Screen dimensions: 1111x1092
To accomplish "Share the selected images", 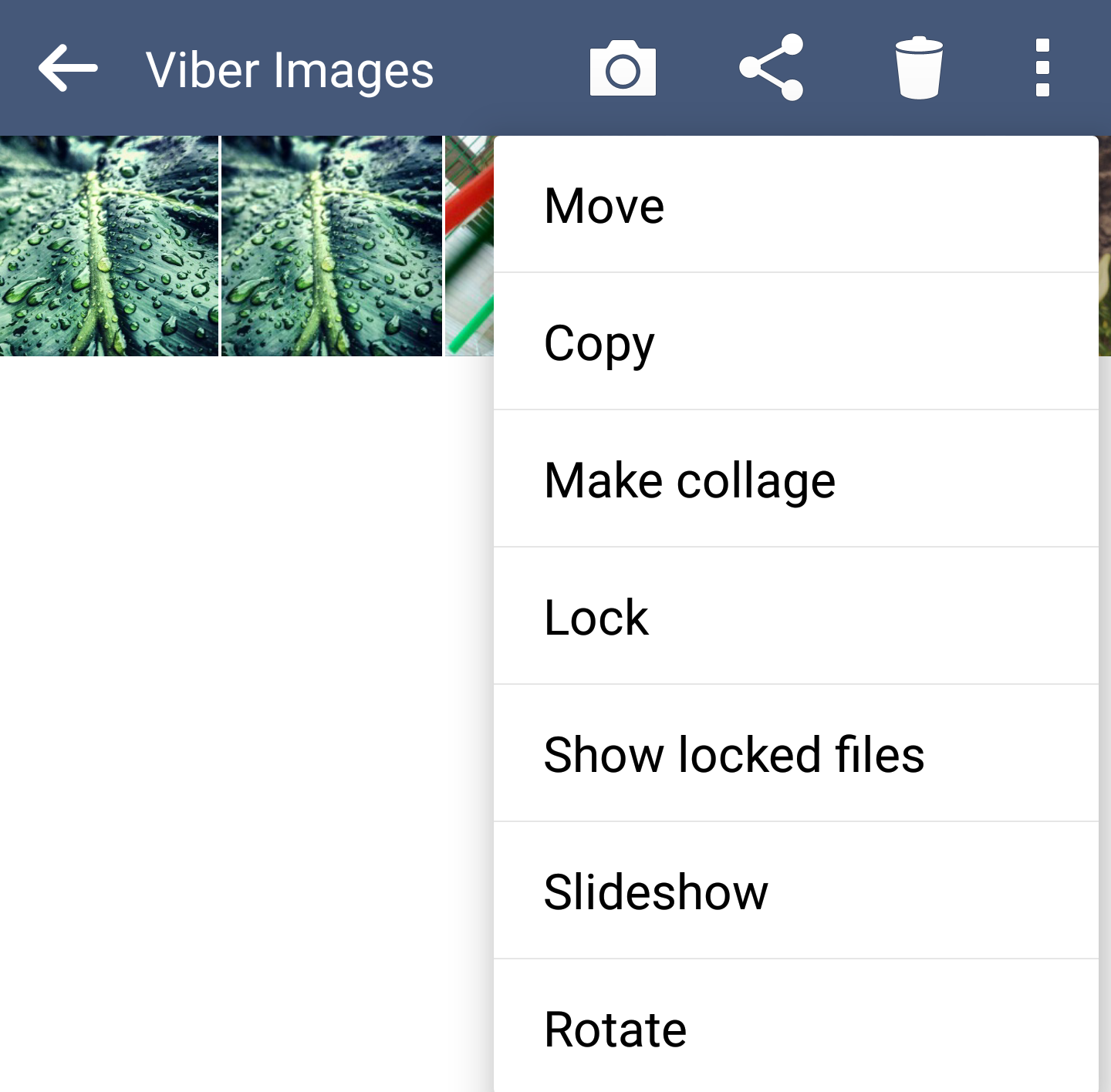I will coord(771,69).
